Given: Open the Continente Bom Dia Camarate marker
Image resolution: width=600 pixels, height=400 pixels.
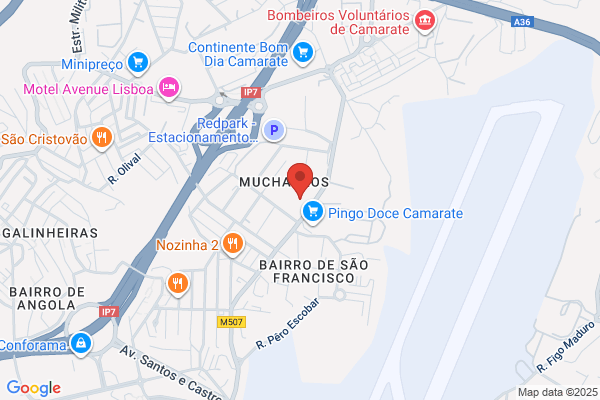Looking at the screenshot, I should 303,53.
